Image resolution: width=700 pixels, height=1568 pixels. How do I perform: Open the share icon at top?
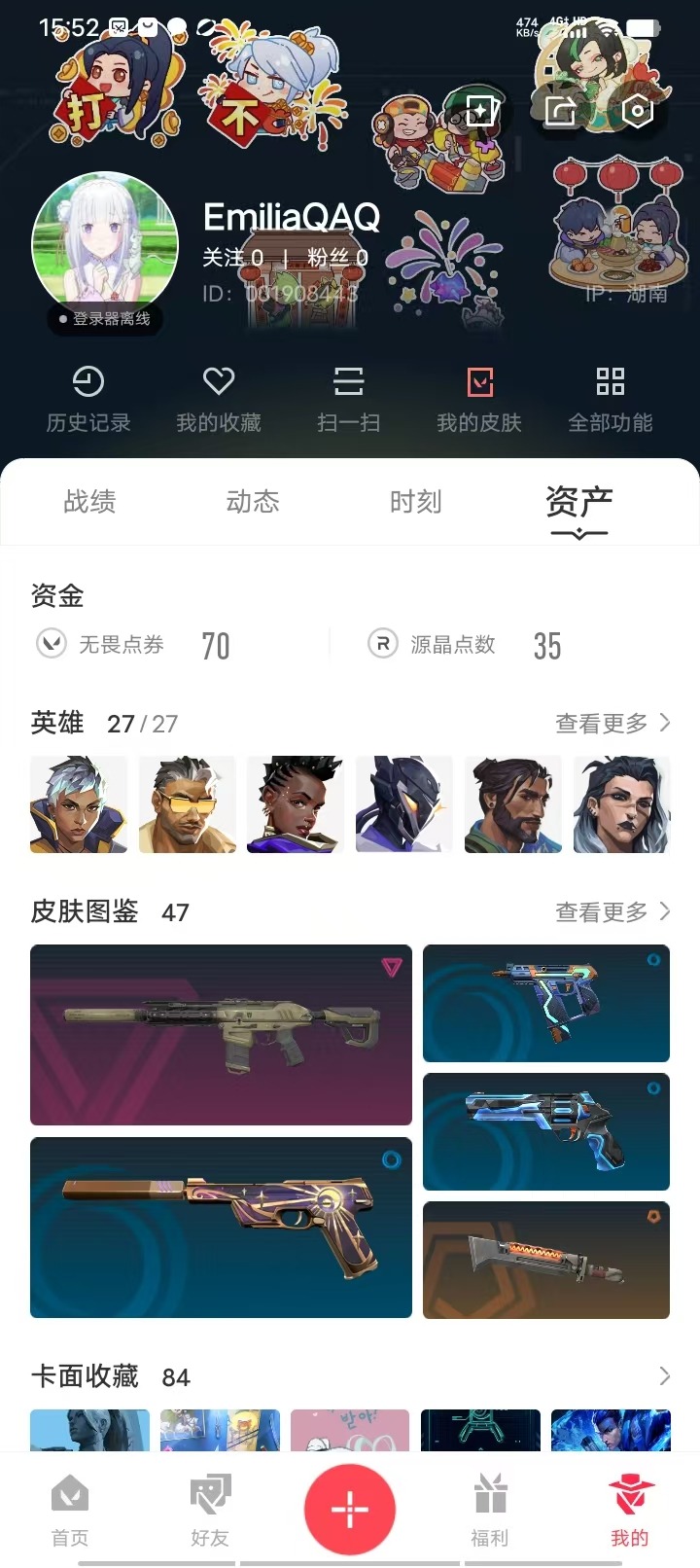(559, 111)
